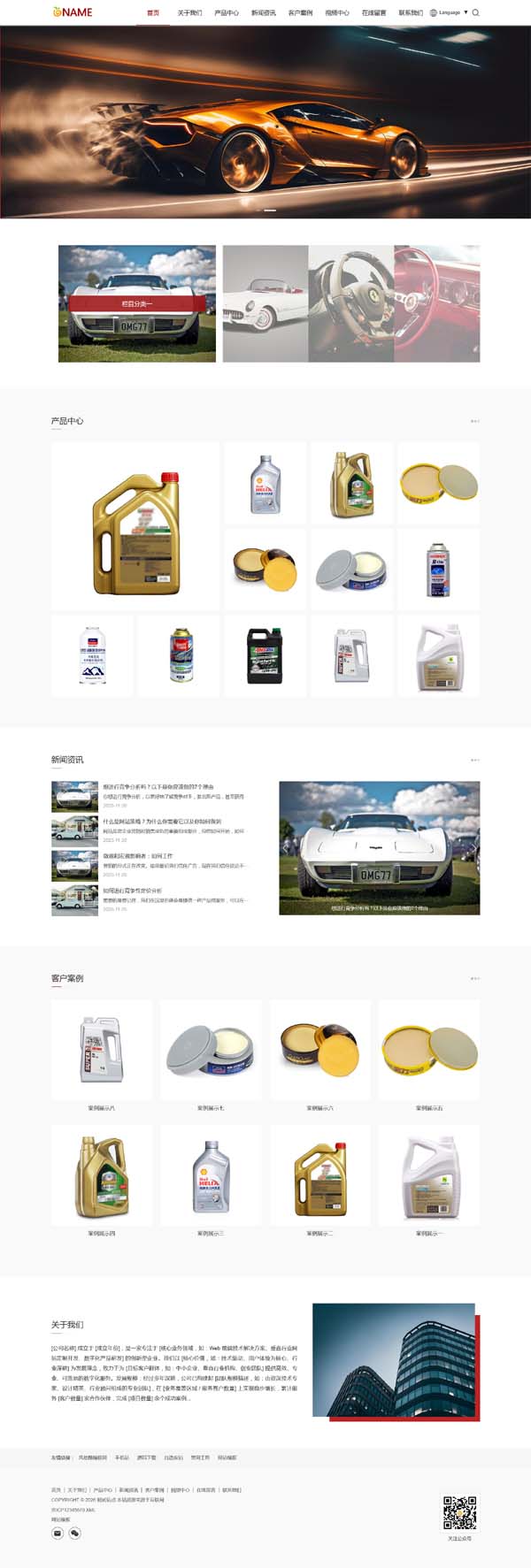Open the 栏目分类一 category tile
This screenshot has height=1568, width=531.
[x=137, y=303]
